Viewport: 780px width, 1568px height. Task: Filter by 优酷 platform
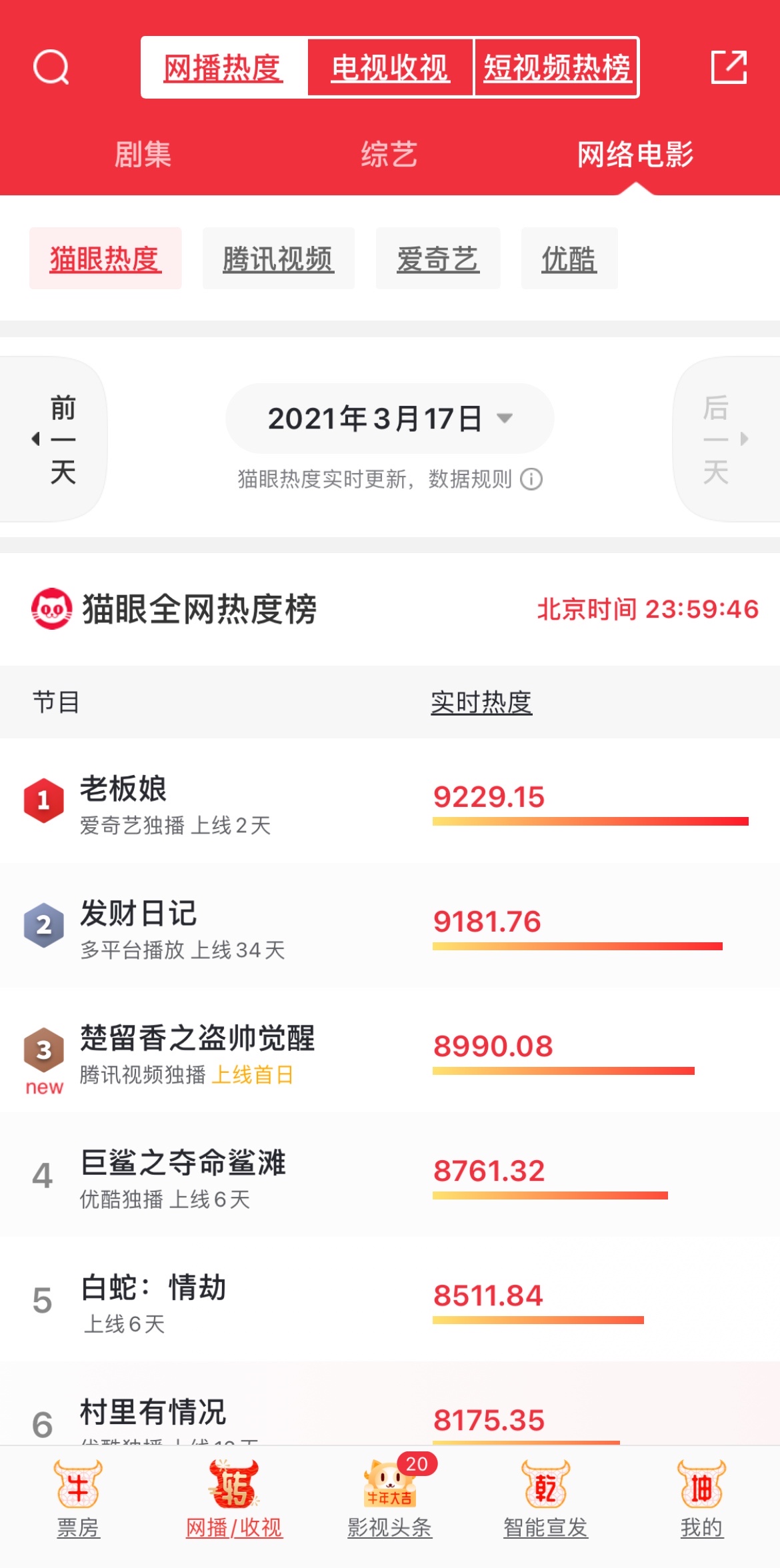569,259
